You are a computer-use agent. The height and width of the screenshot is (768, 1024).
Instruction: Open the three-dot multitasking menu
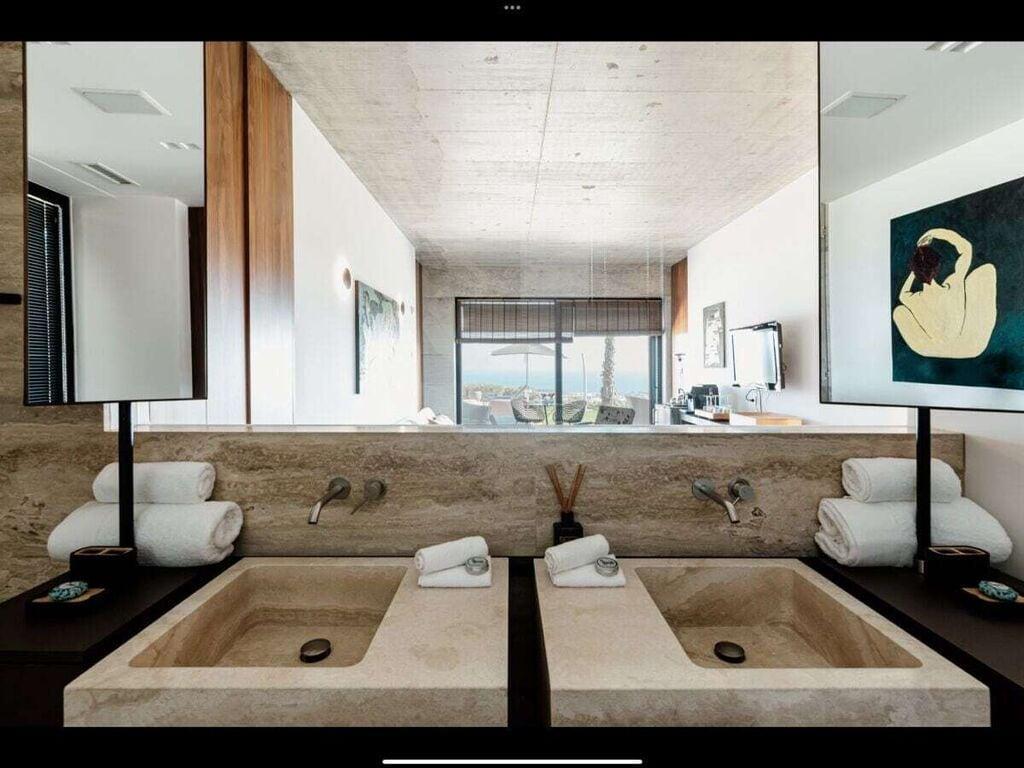(512, 7)
